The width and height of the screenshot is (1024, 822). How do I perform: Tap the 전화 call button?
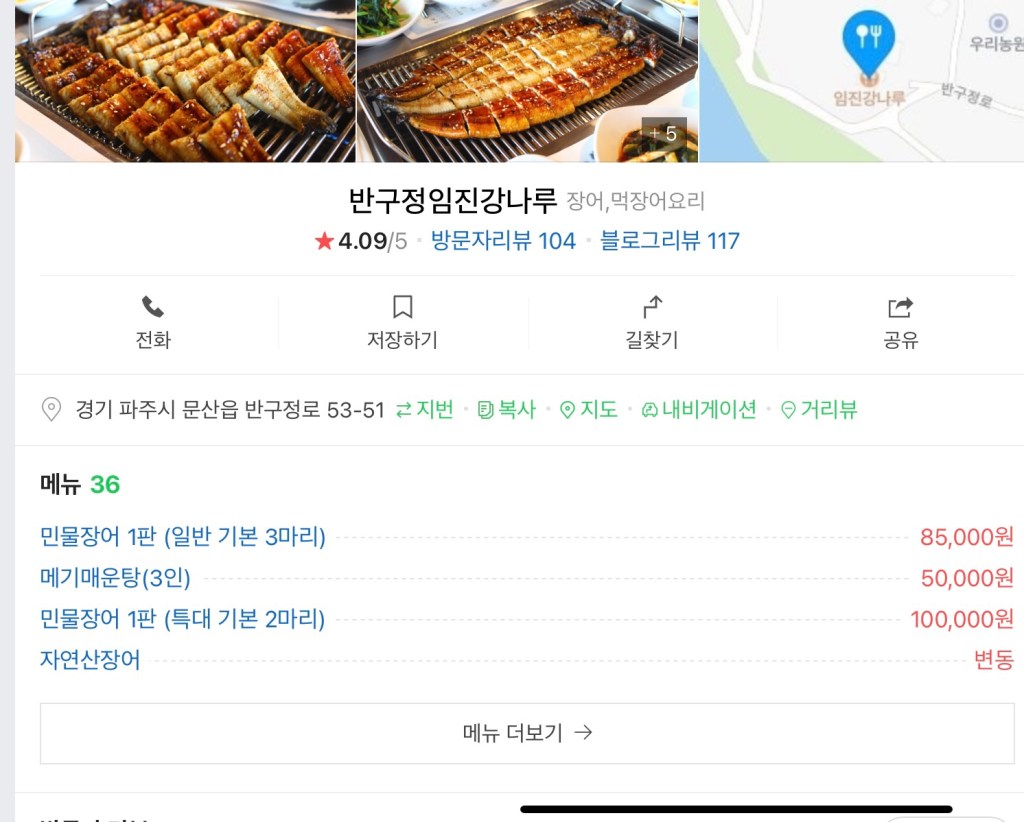point(153,322)
